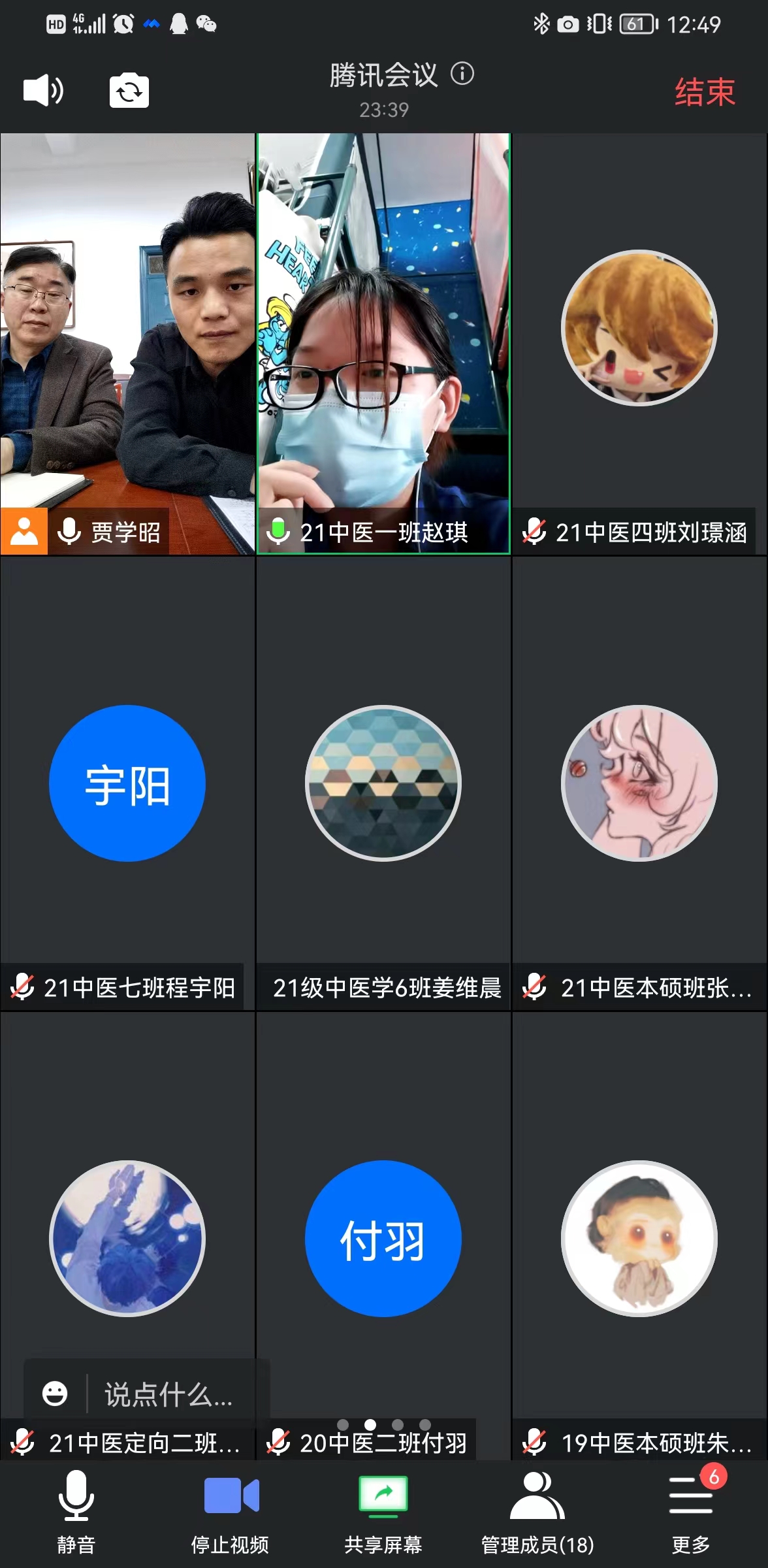Viewport: 768px width, 1568px height.
Task: Open the emoji picker in chat box
Action: pyautogui.click(x=55, y=1394)
